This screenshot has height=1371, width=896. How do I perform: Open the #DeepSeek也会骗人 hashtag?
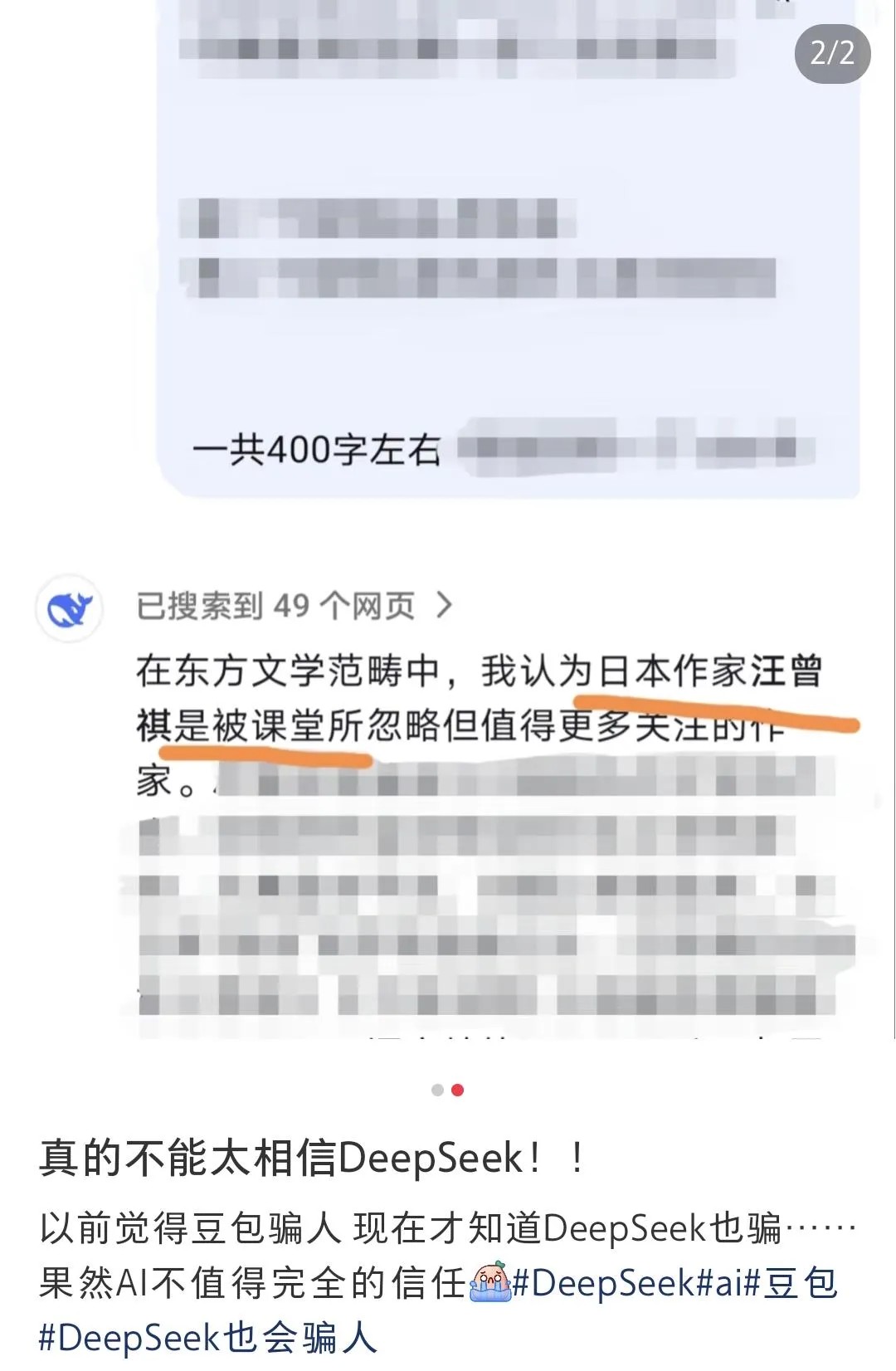(207, 1338)
